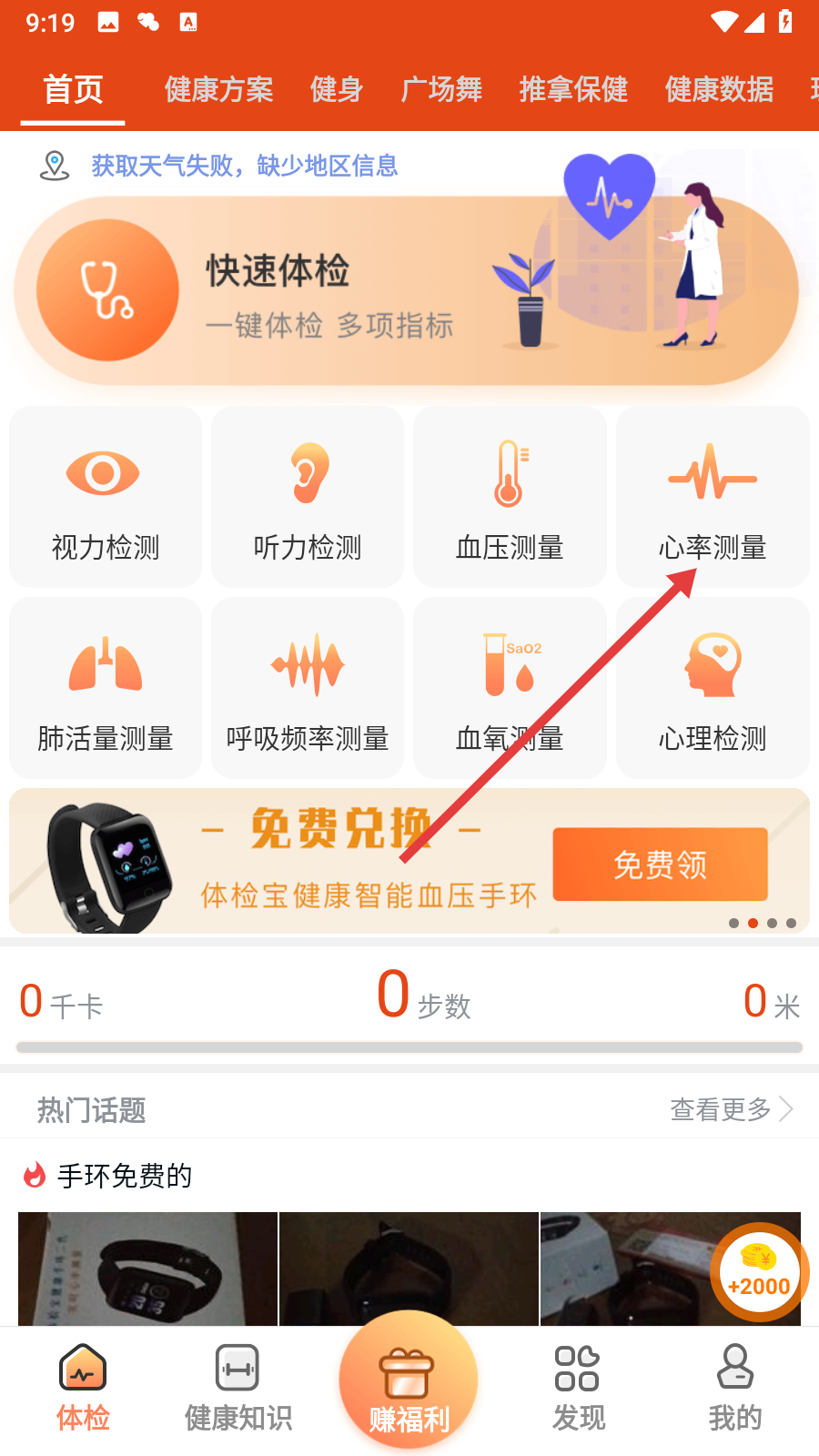Start 血氧测量 blood oxygen measurement

(x=510, y=688)
